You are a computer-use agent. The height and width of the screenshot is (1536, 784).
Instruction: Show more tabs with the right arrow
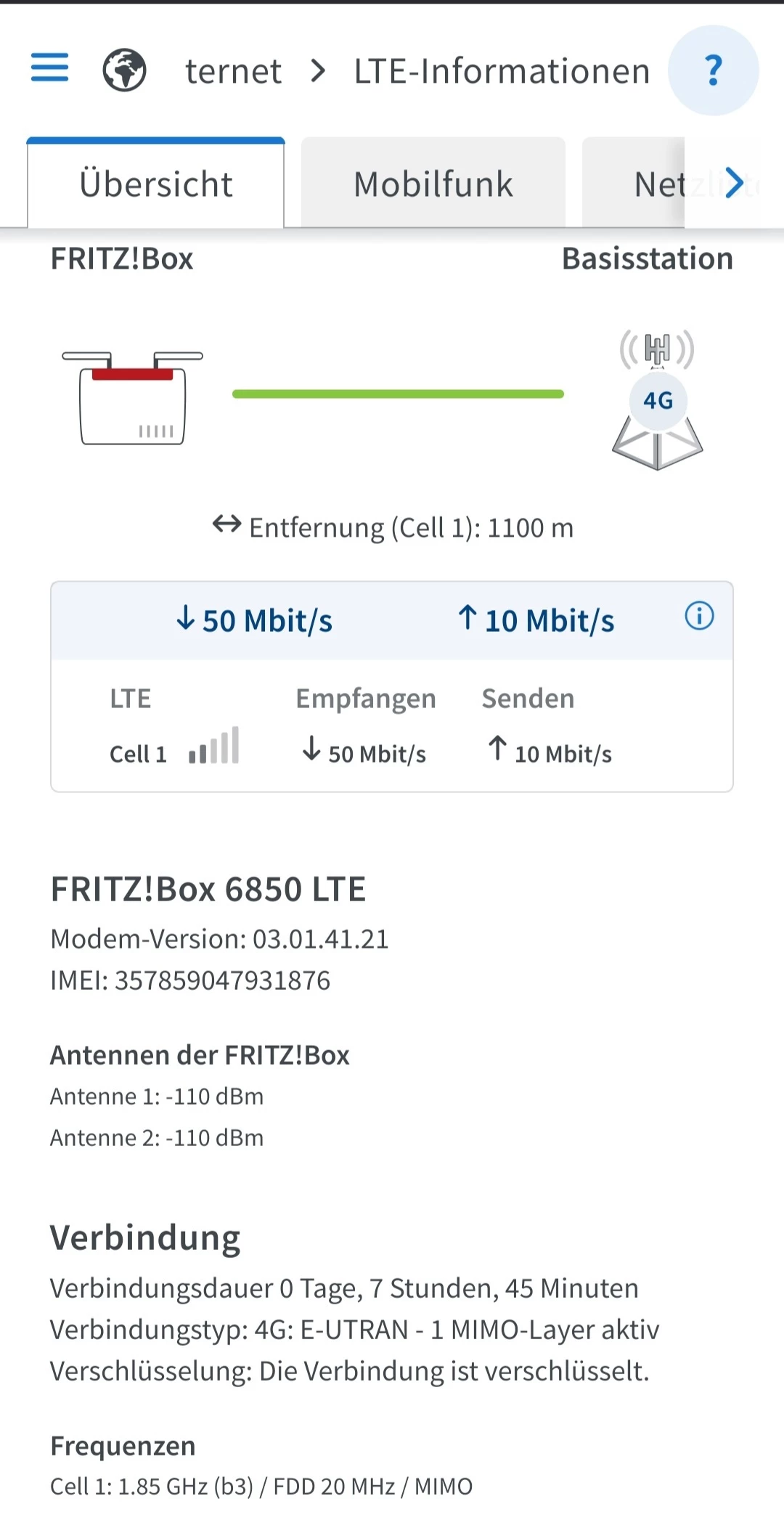pos(735,183)
